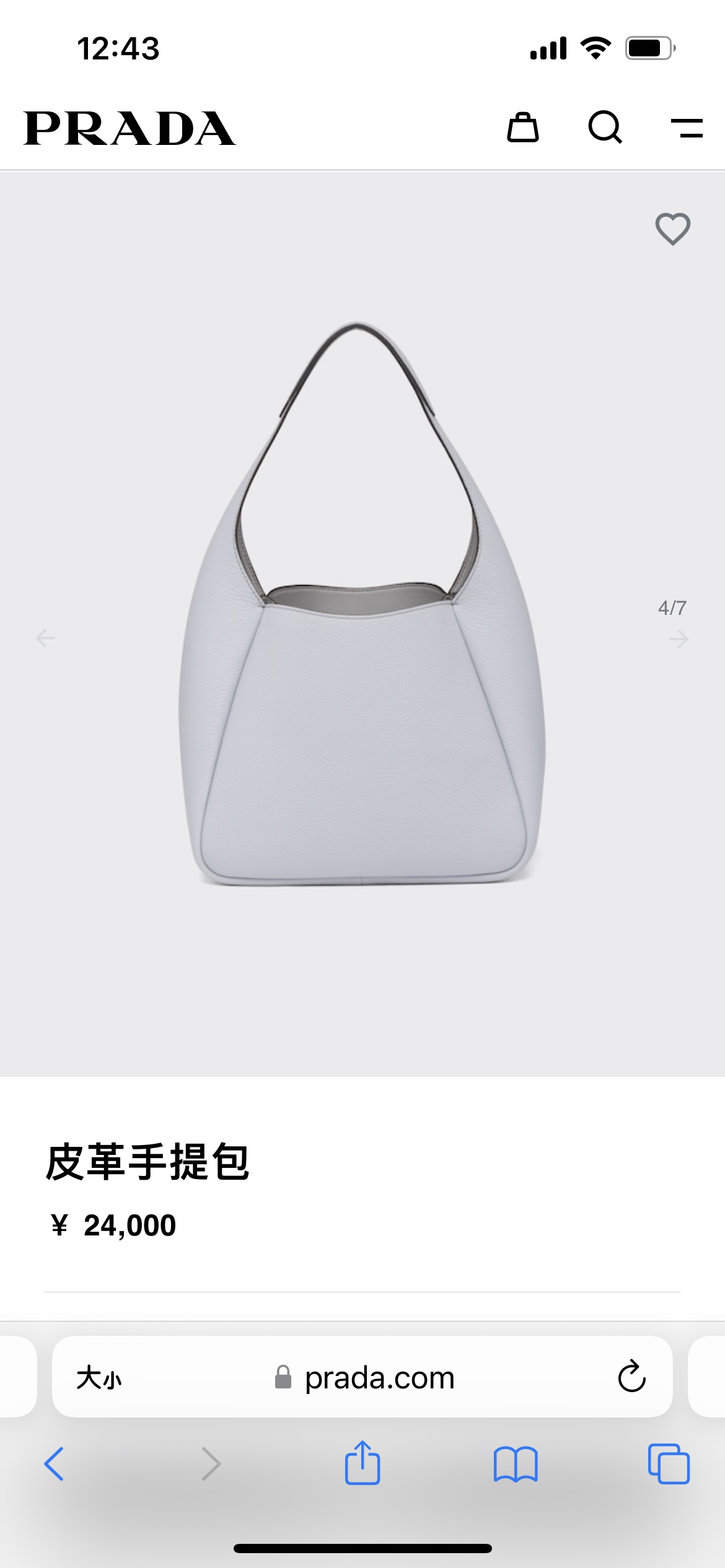
Task: Open Safari text size options
Action: [x=99, y=1379]
